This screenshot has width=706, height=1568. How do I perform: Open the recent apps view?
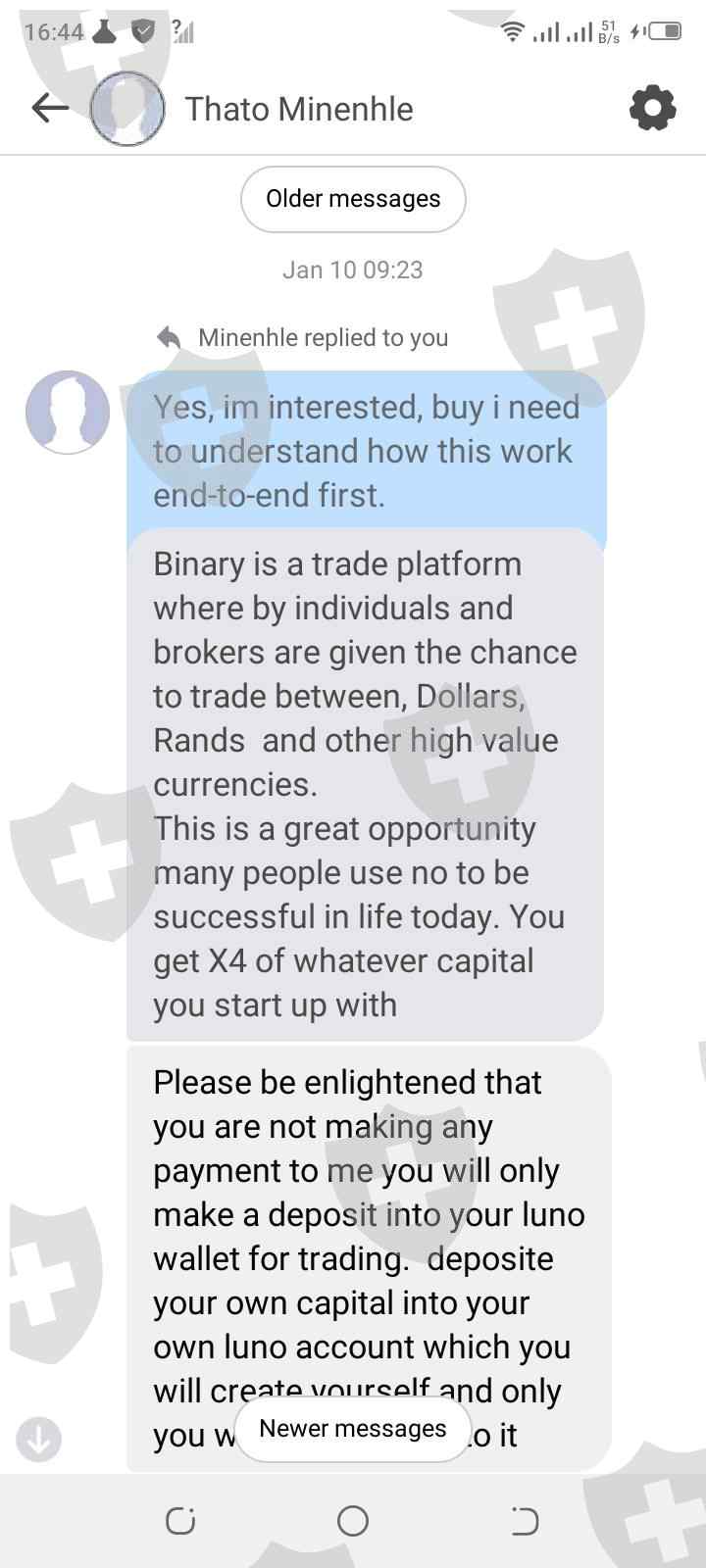point(180,1521)
